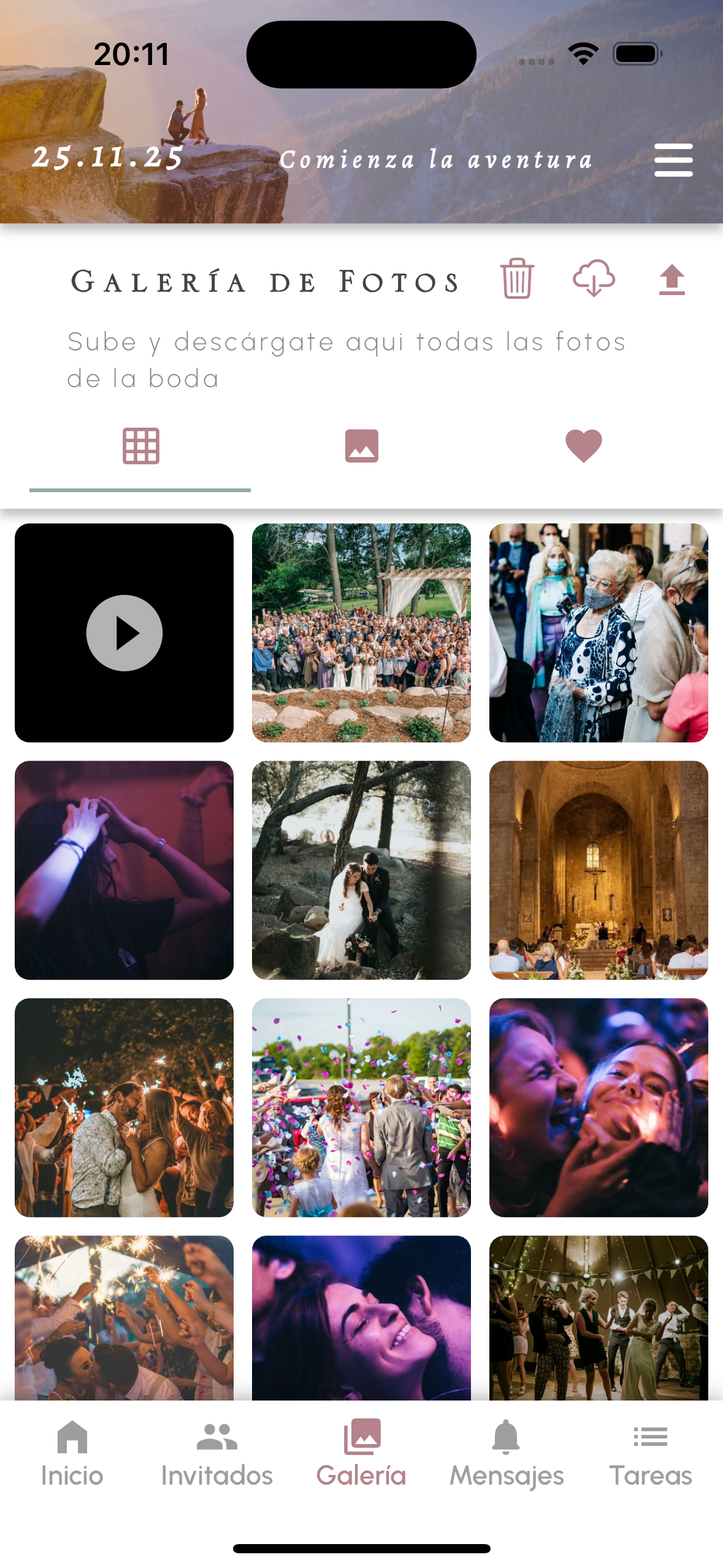Tap the trash can delete icon
Screen dimensions: 723x1568
coord(517,279)
